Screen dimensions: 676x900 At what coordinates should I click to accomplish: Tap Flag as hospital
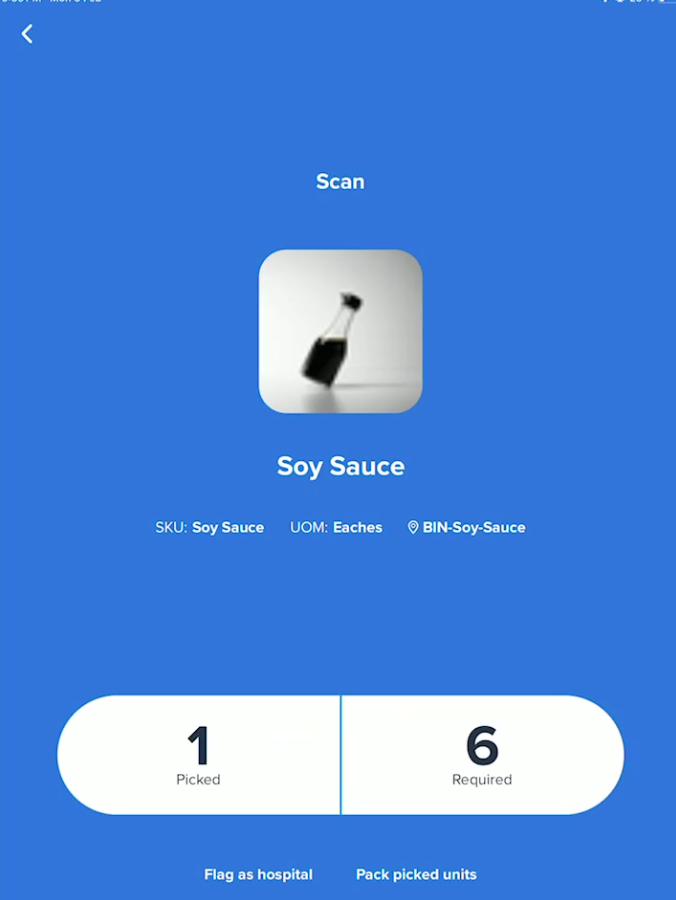coord(258,874)
